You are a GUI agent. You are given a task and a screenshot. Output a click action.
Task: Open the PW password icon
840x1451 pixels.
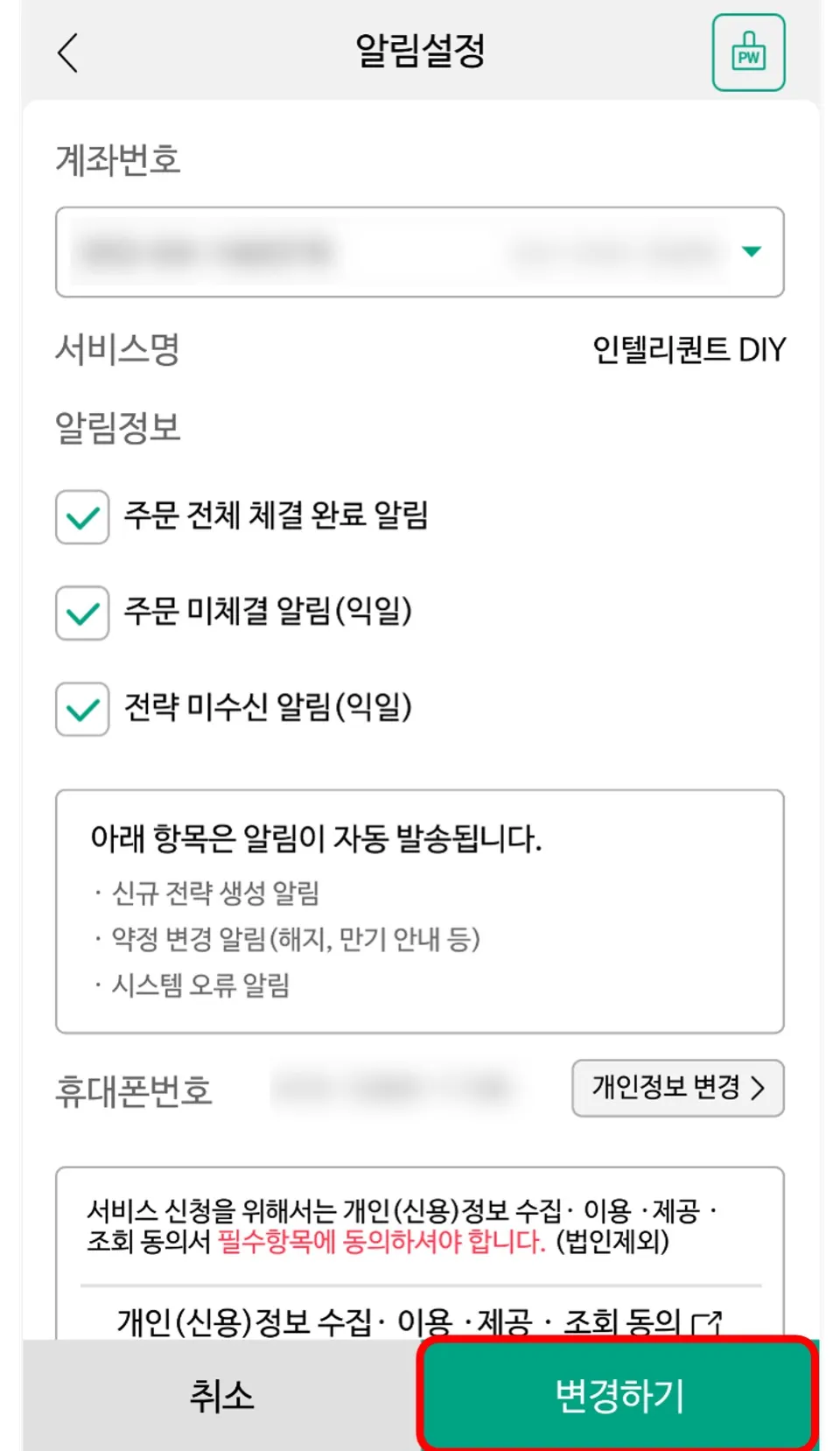coord(748,53)
